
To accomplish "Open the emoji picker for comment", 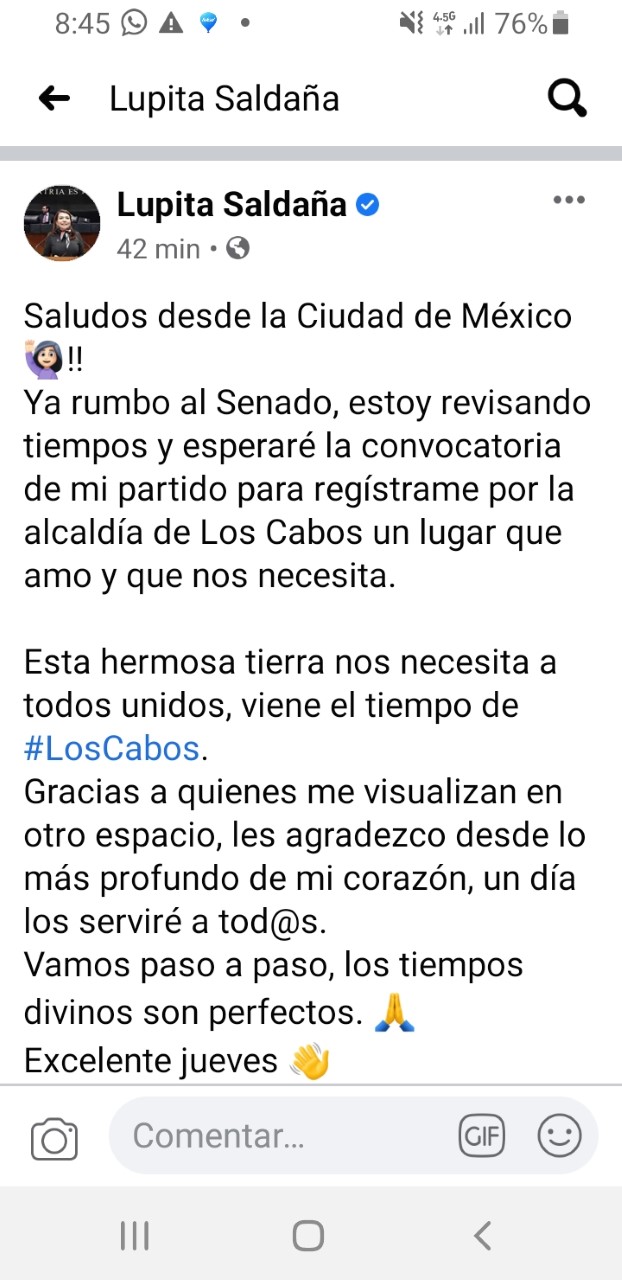I will 559,1136.
